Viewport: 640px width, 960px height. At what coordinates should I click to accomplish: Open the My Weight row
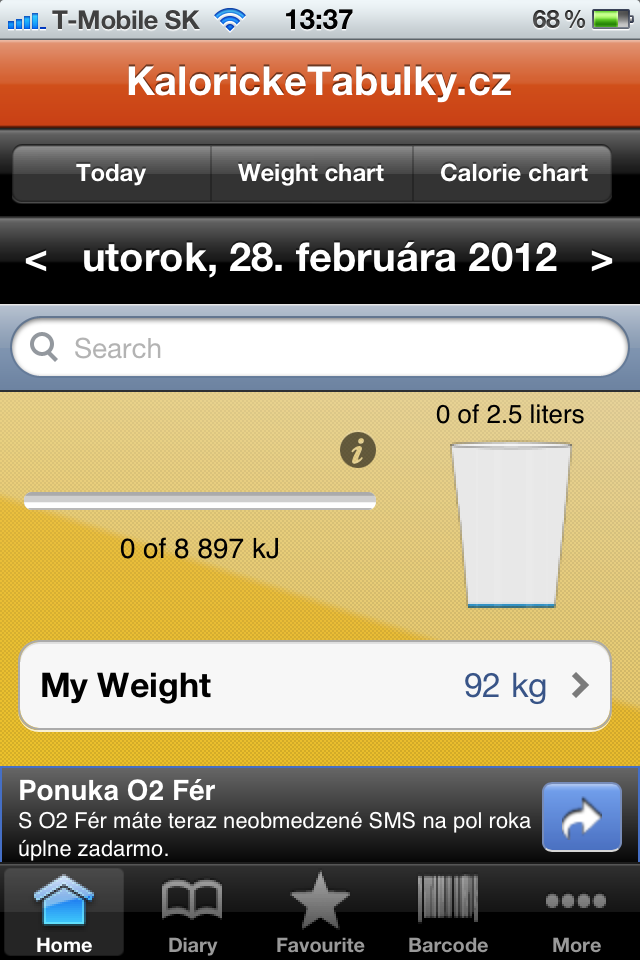pos(315,686)
